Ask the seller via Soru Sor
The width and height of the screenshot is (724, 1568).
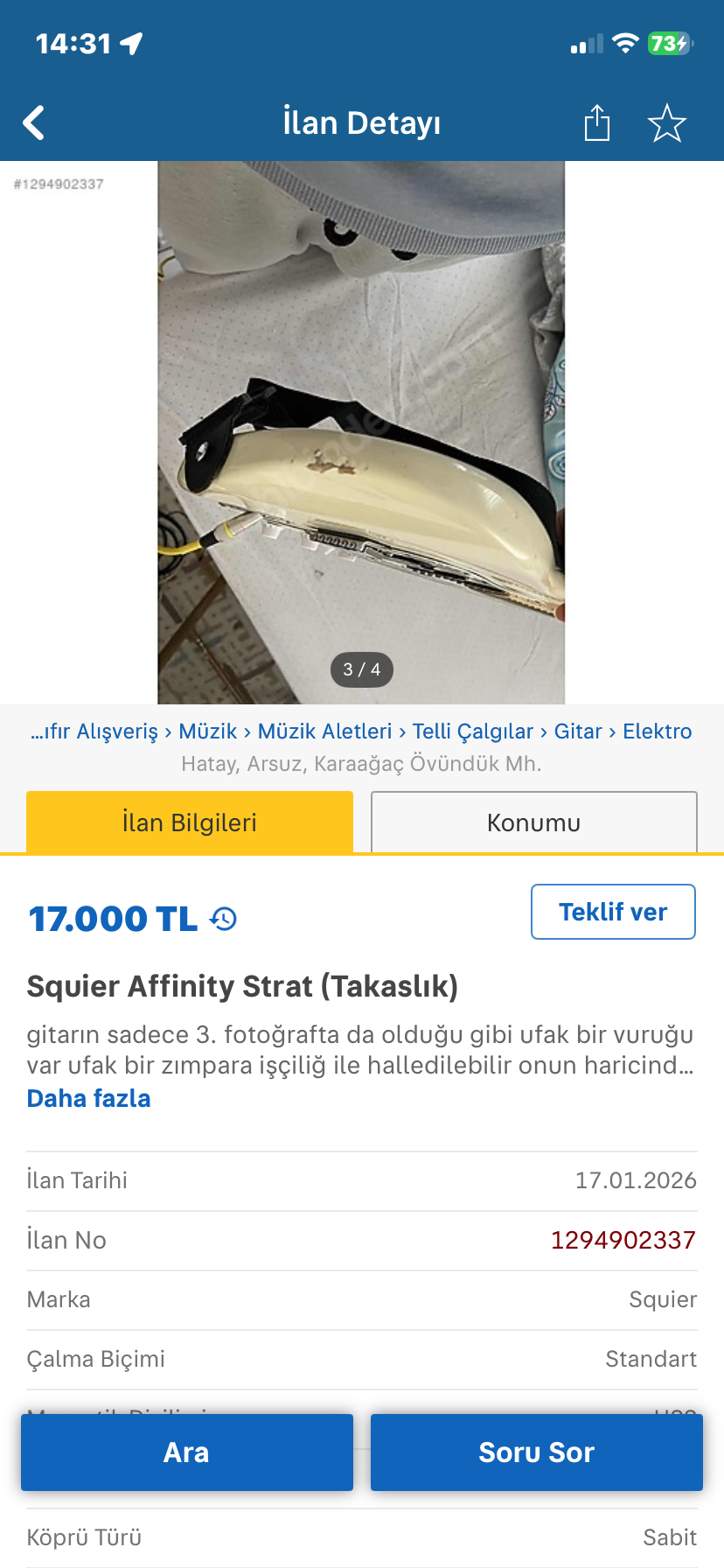click(x=536, y=1452)
